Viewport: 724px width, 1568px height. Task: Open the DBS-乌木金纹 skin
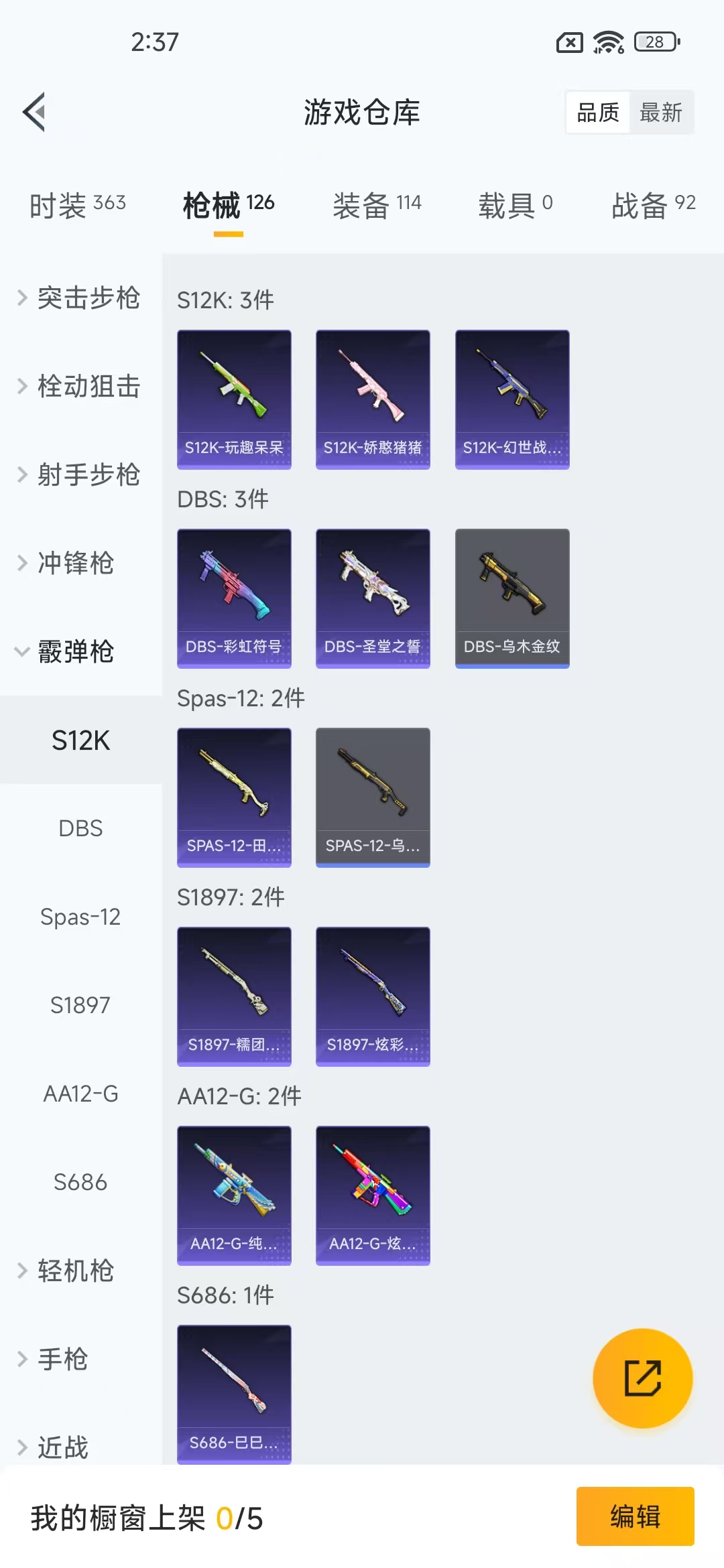click(x=512, y=598)
